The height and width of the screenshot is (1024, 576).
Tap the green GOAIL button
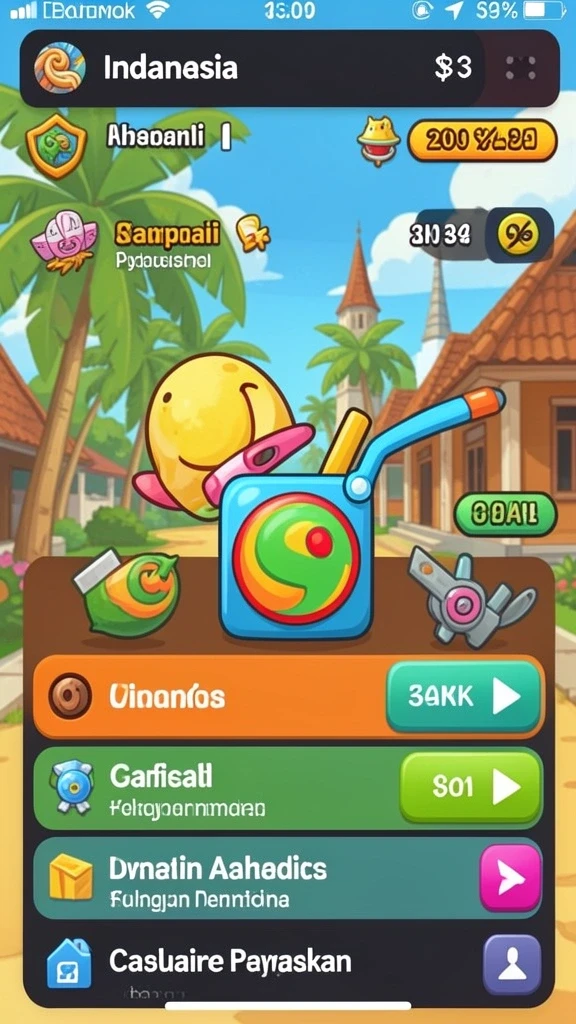pos(505,515)
